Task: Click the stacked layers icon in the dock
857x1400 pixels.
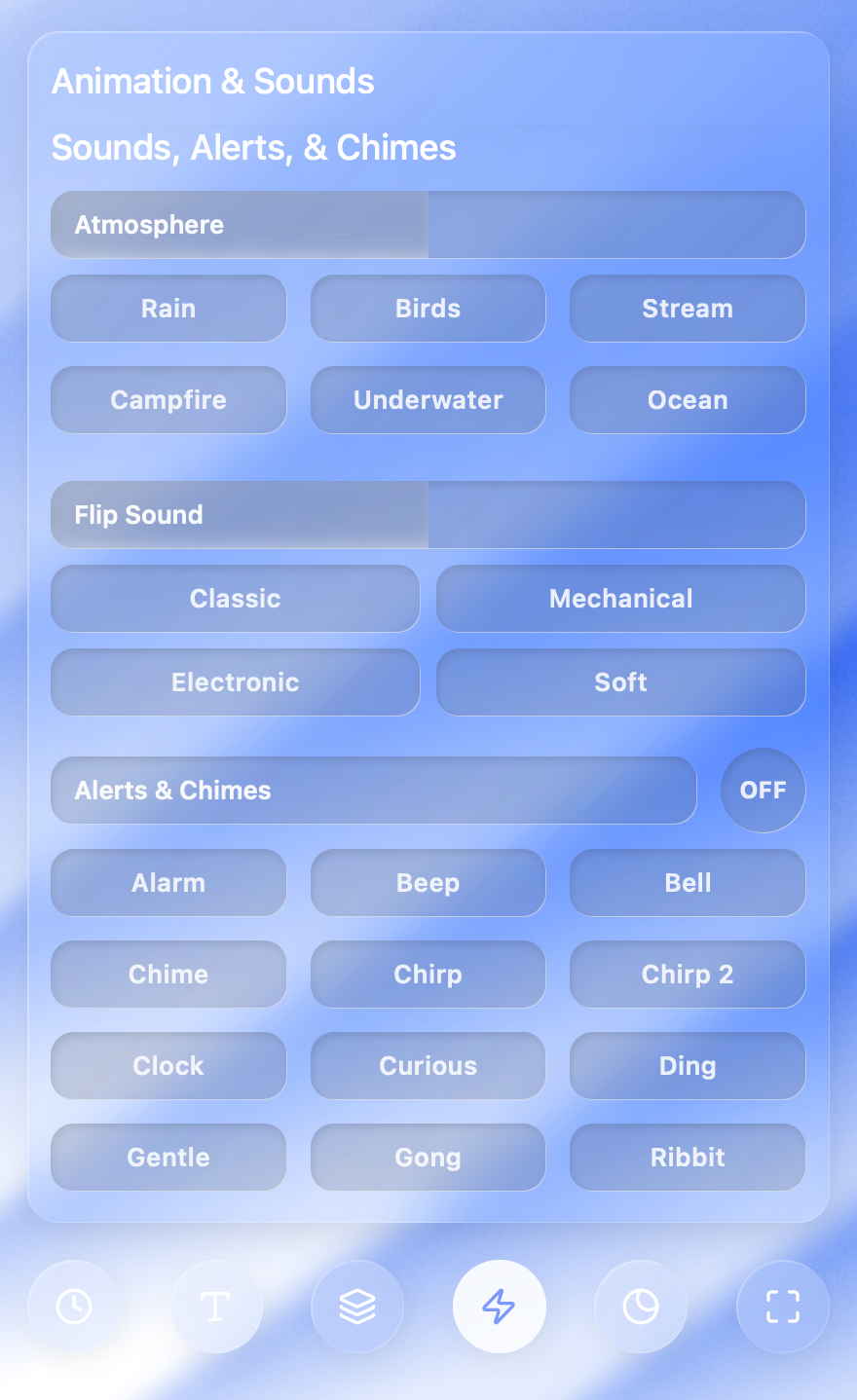Action: point(357,1307)
